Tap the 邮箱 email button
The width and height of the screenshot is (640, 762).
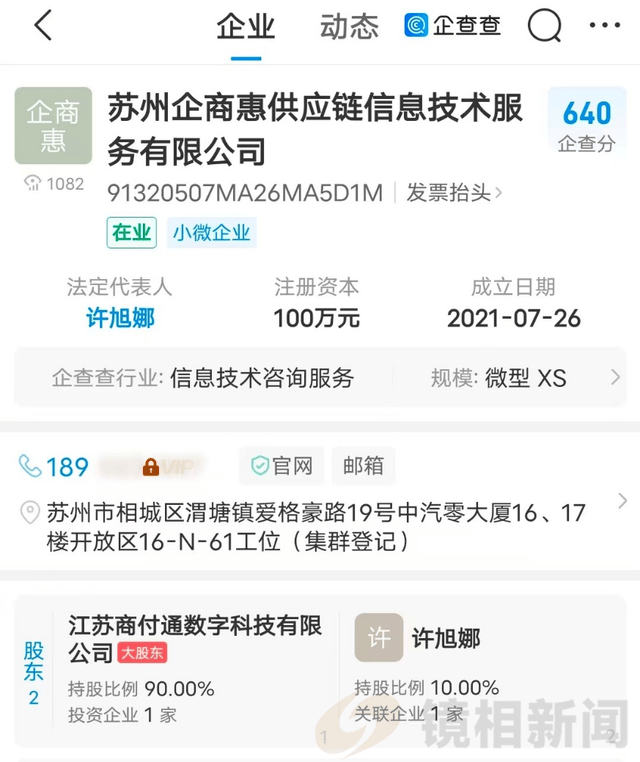[x=362, y=466]
